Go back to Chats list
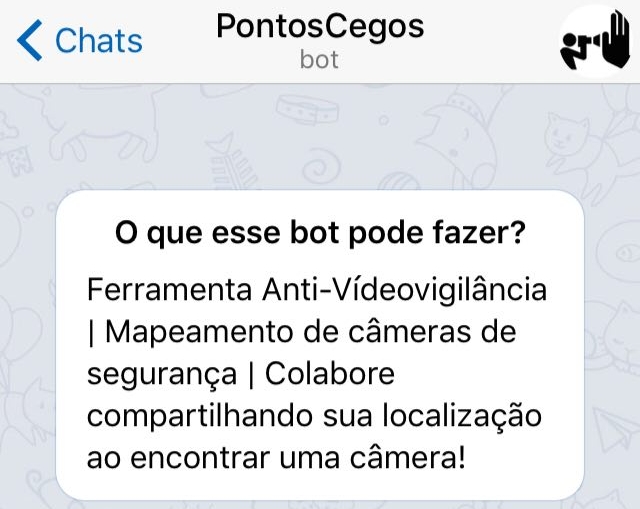This screenshot has height=509, width=640. (x=80, y=41)
